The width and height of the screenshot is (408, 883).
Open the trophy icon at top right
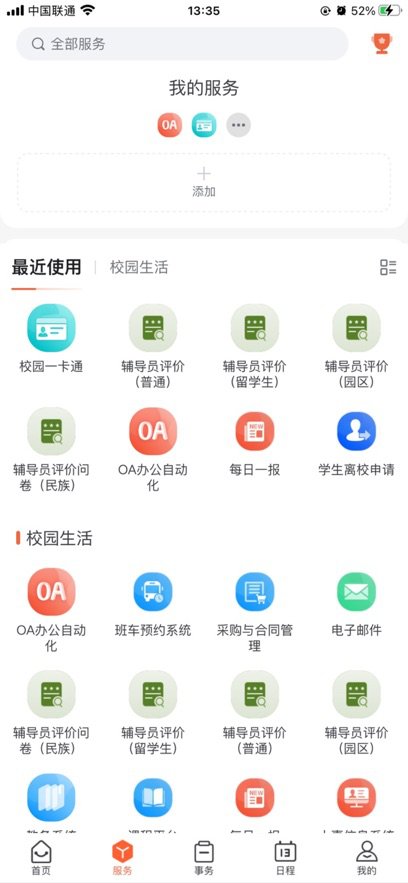point(382,44)
